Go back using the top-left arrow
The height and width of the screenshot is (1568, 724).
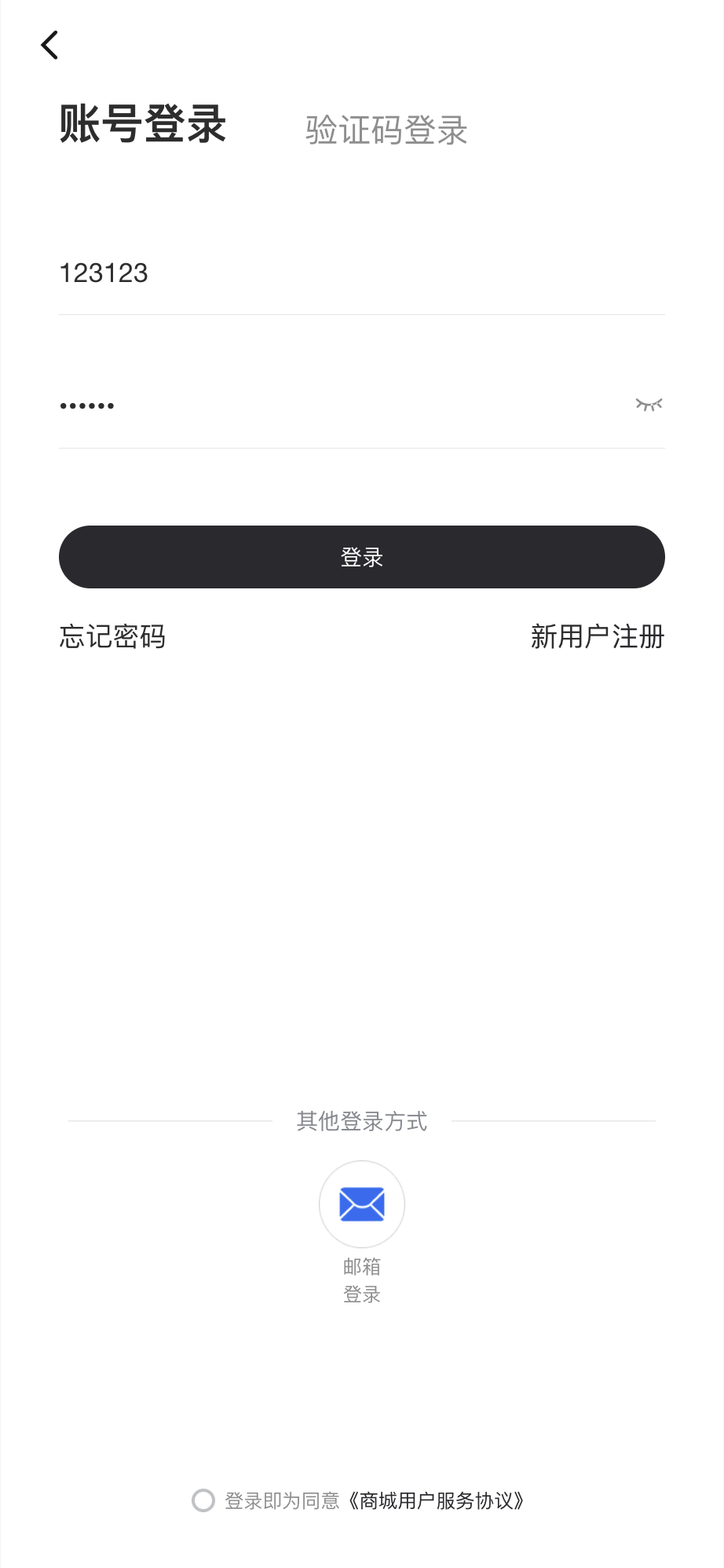click(49, 45)
